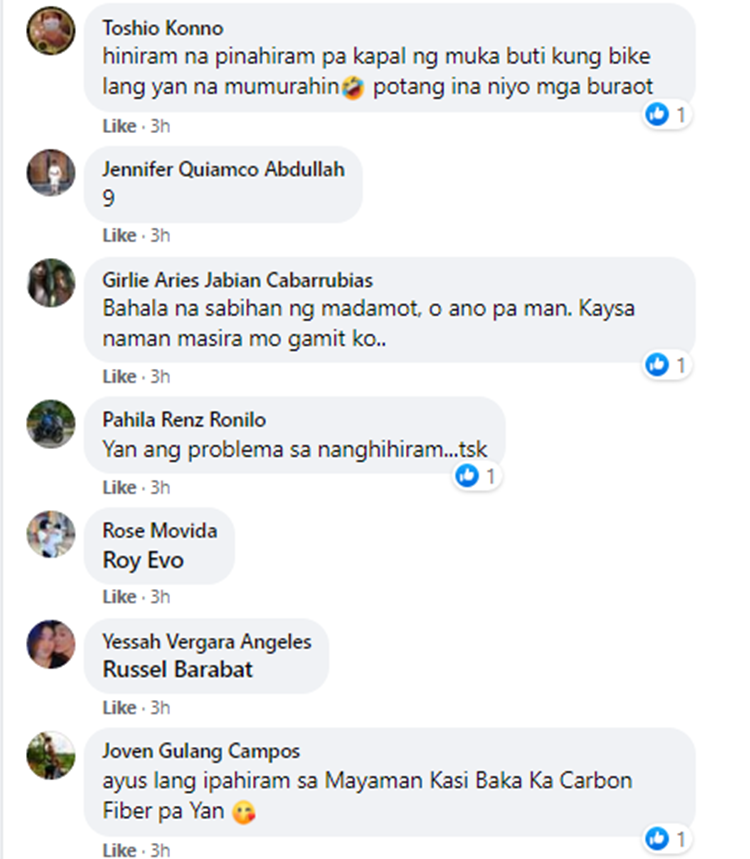This screenshot has width=750, height=859.
Task: Like Girlie Aries Jabian Cabarrubias's comment
Action: pos(118,376)
